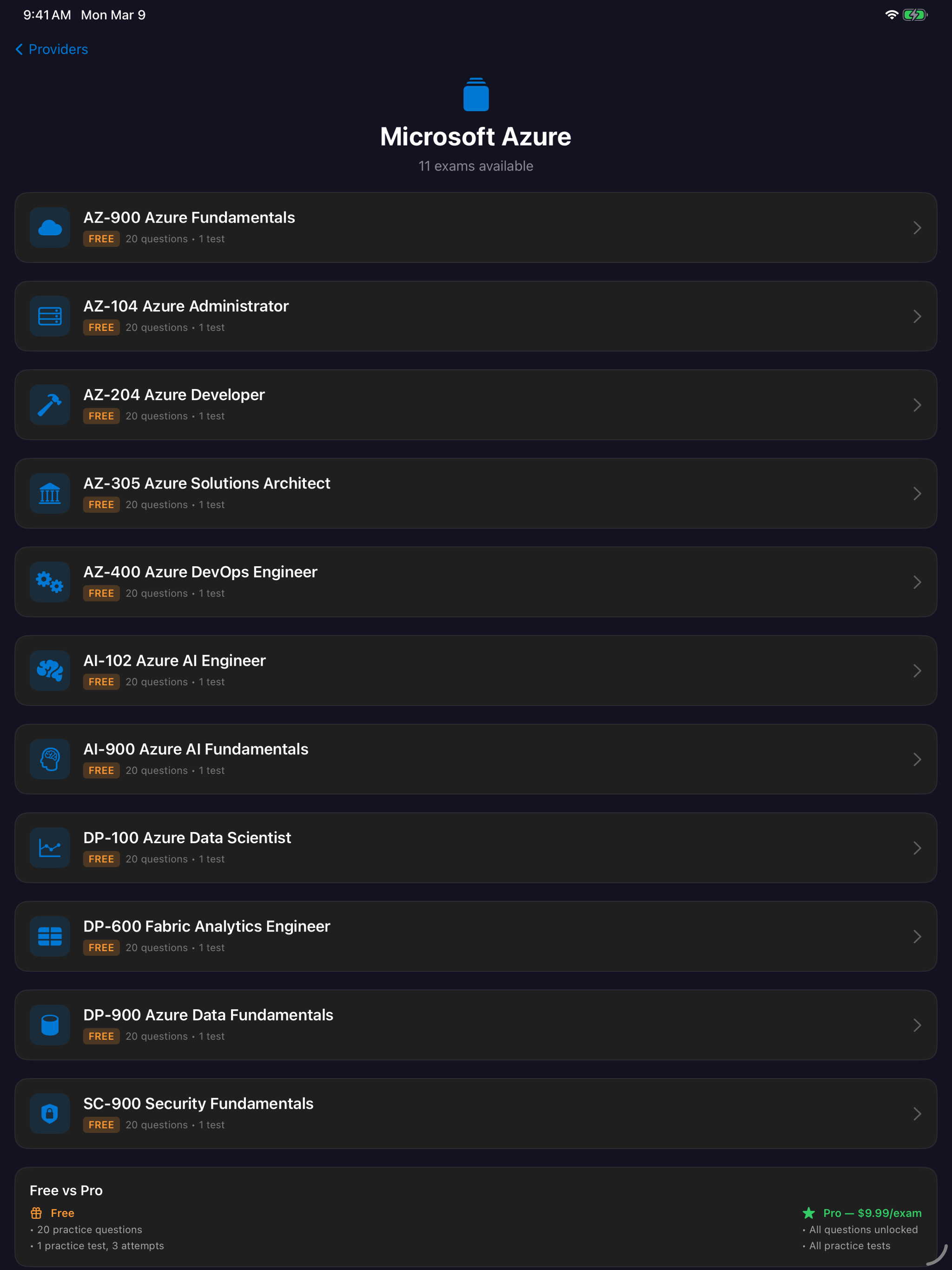Click the SC-900 shield lock icon

pyautogui.click(x=49, y=1114)
